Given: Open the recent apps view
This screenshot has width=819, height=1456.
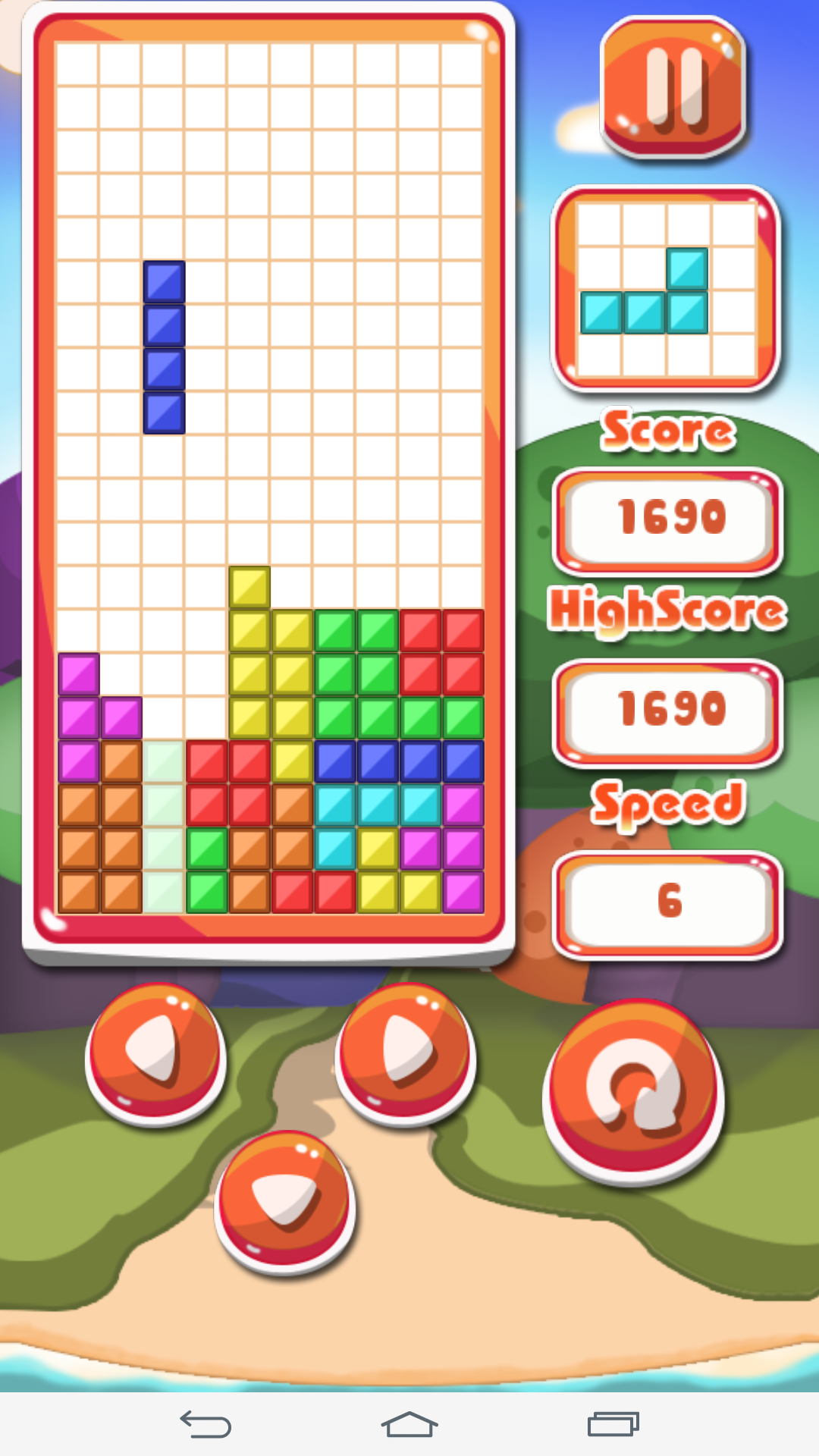Looking at the screenshot, I should point(613,1424).
